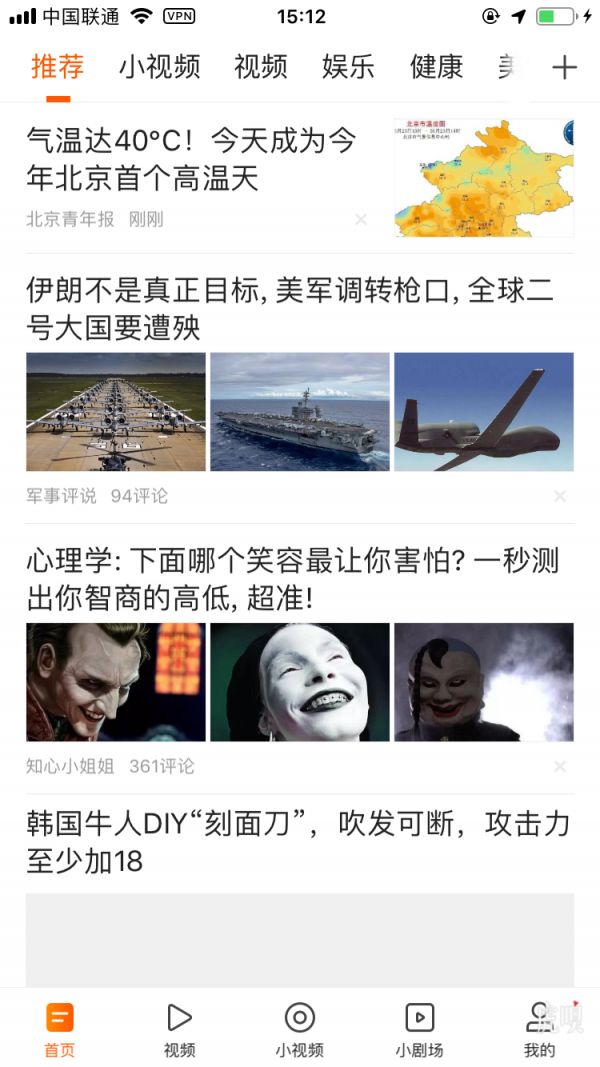Screen dimensions: 600x1067
Task: Go to the 首页 bottom tab
Action: (x=60, y=1030)
